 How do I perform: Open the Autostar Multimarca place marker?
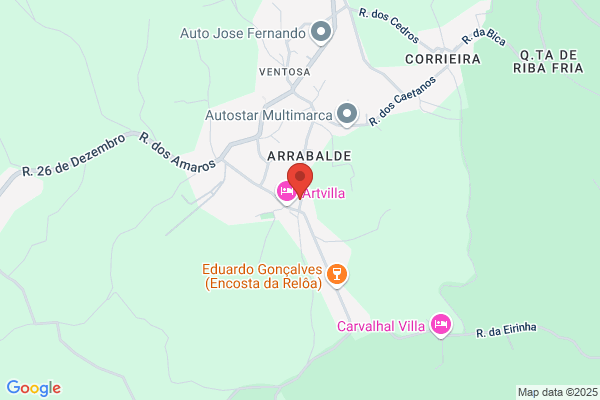(347, 114)
